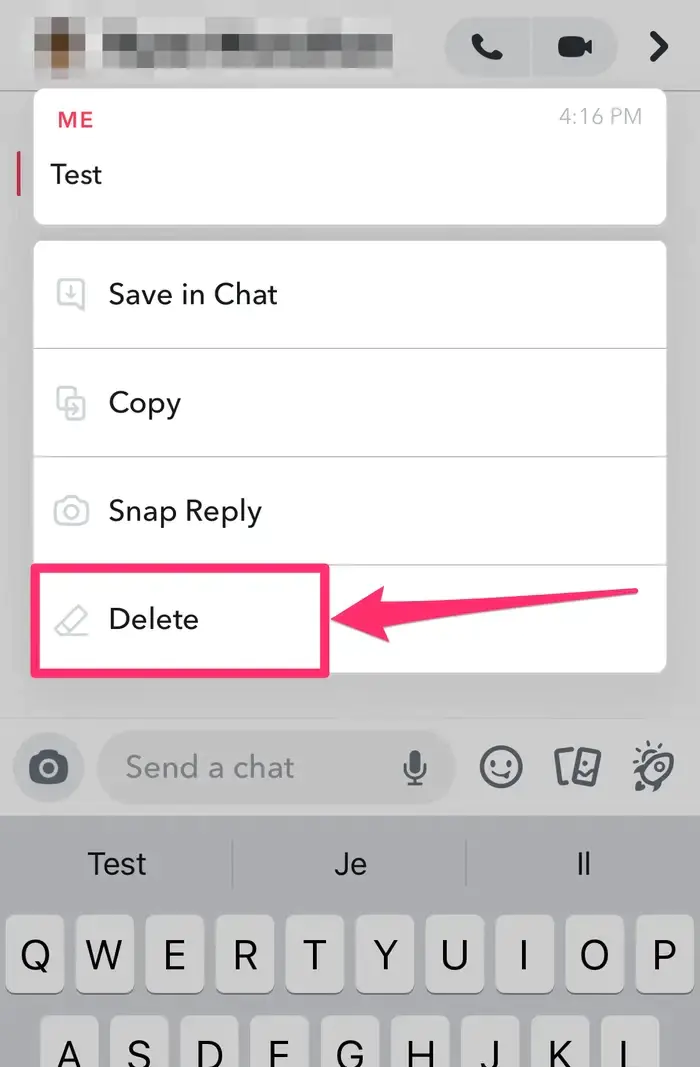Tap the rocket icon
This screenshot has width=700, height=1067.
coord(654,768)
